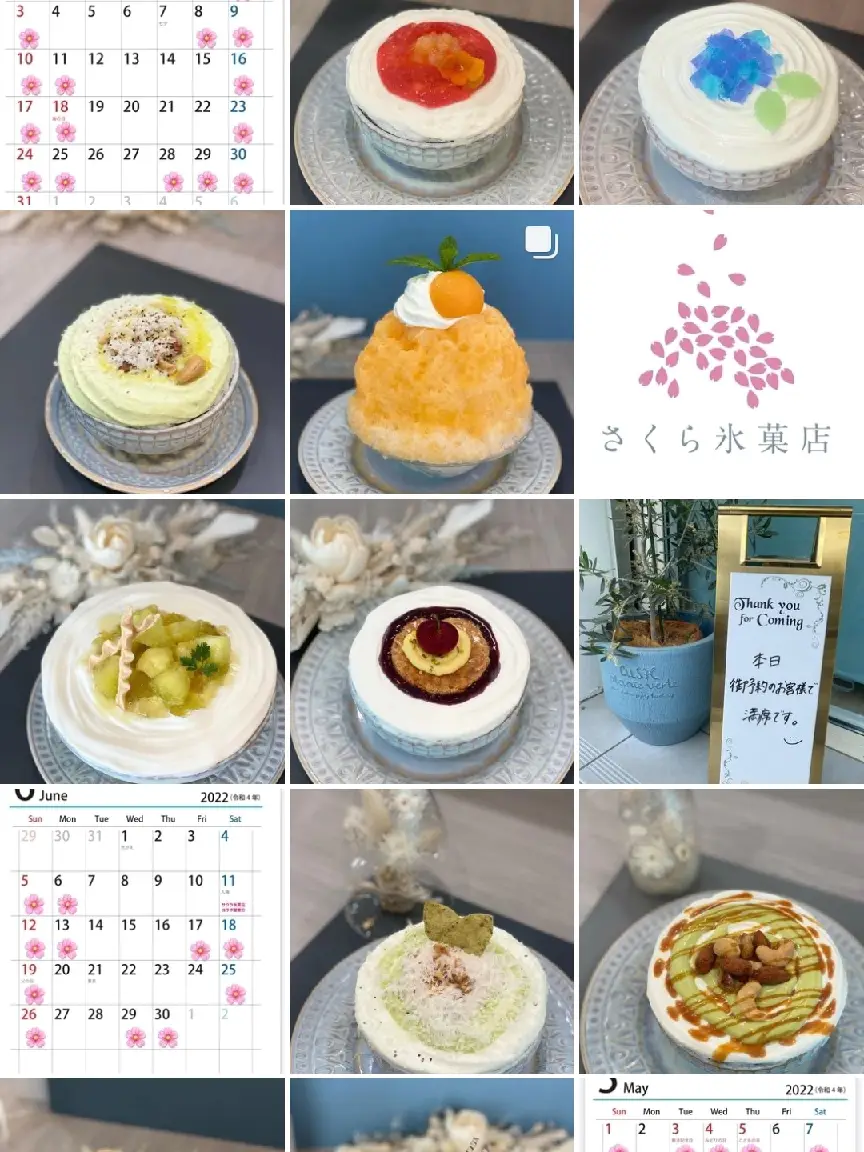View the heart-shaped cookie dessert post

(432, 930)
